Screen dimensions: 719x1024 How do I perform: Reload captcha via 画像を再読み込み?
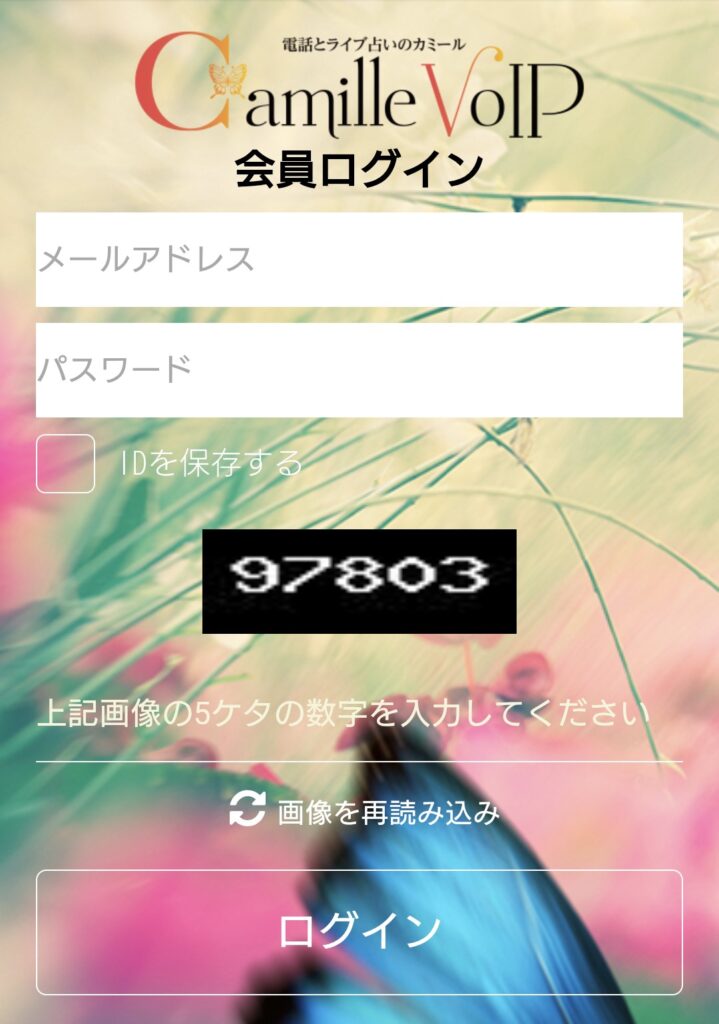click(364, 812)
